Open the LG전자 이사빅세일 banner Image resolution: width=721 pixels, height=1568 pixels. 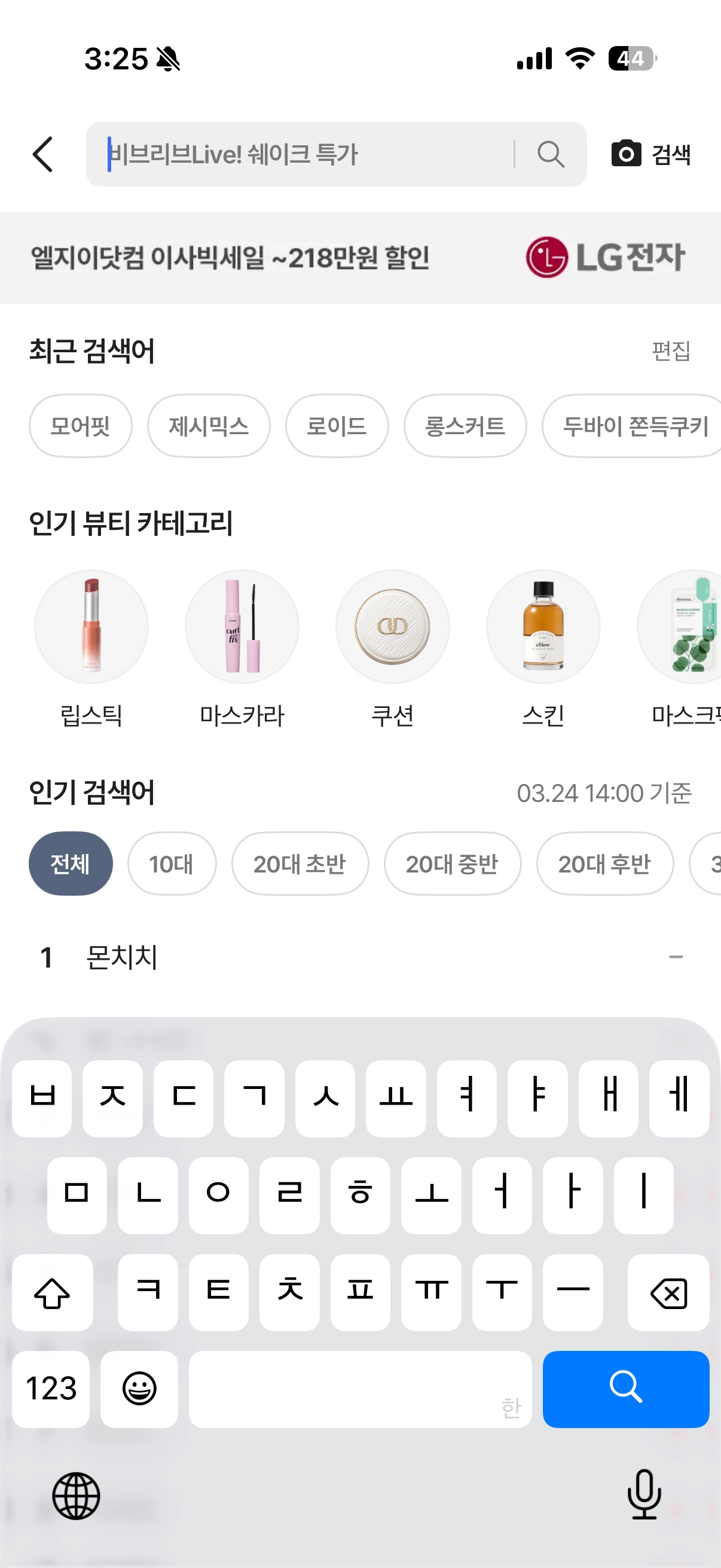point(360,258)
